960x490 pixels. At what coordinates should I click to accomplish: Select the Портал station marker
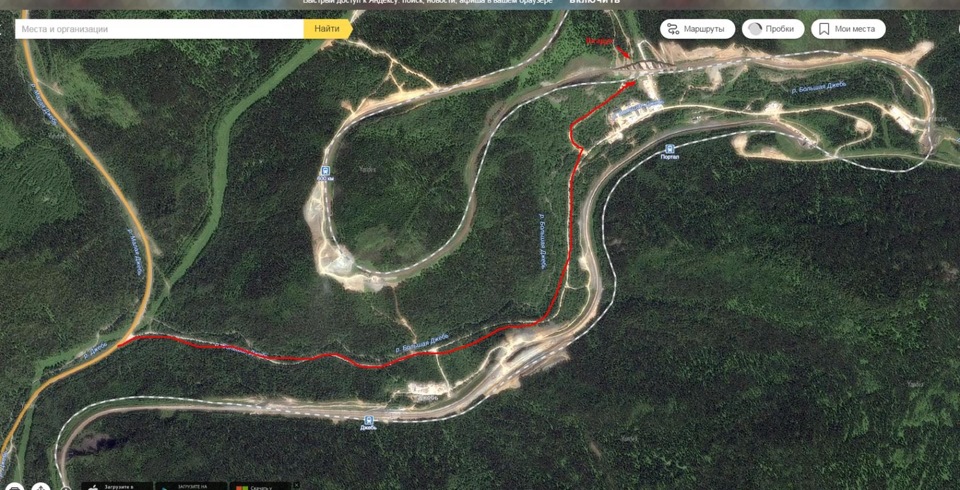pyautogui.click(x=670, y=149)
